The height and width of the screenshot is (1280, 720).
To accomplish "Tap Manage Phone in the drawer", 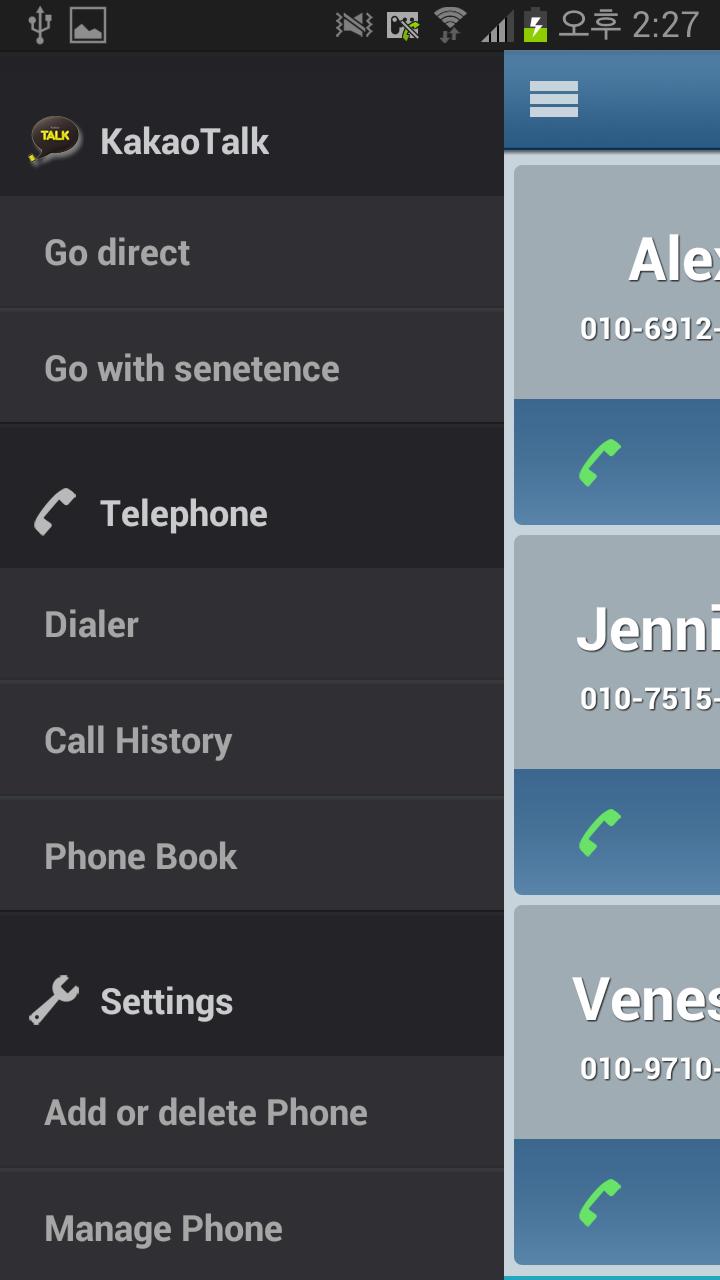I will (163, 1227).
